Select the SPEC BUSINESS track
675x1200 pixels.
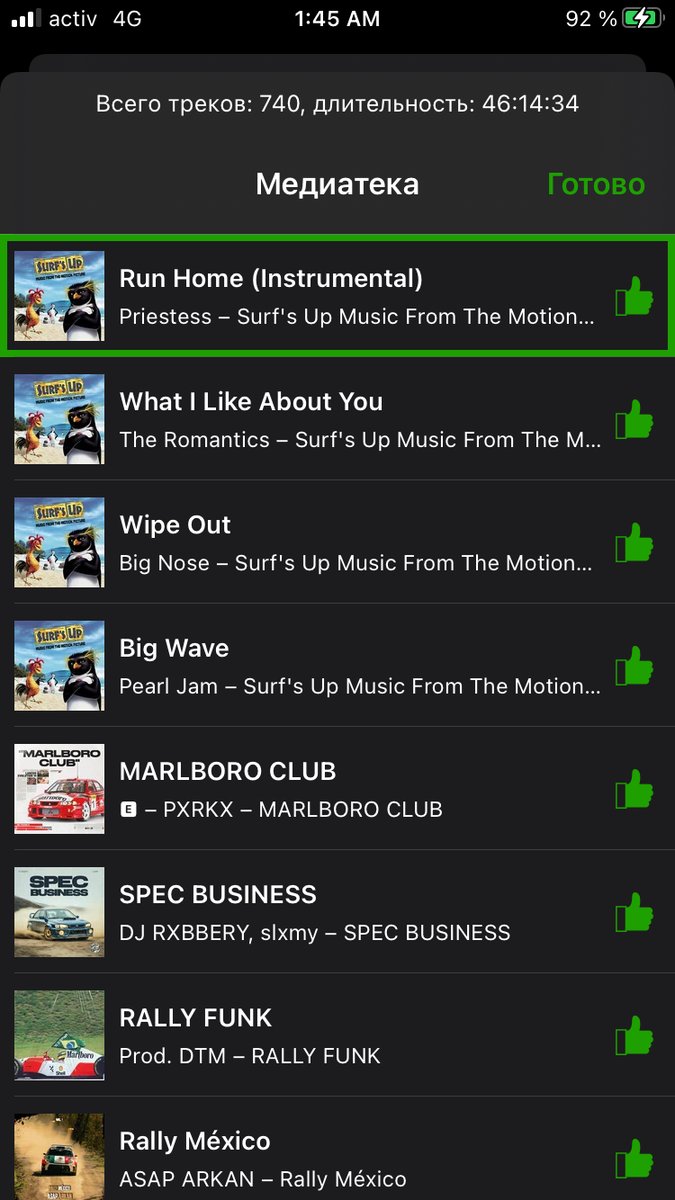[337, 911]
